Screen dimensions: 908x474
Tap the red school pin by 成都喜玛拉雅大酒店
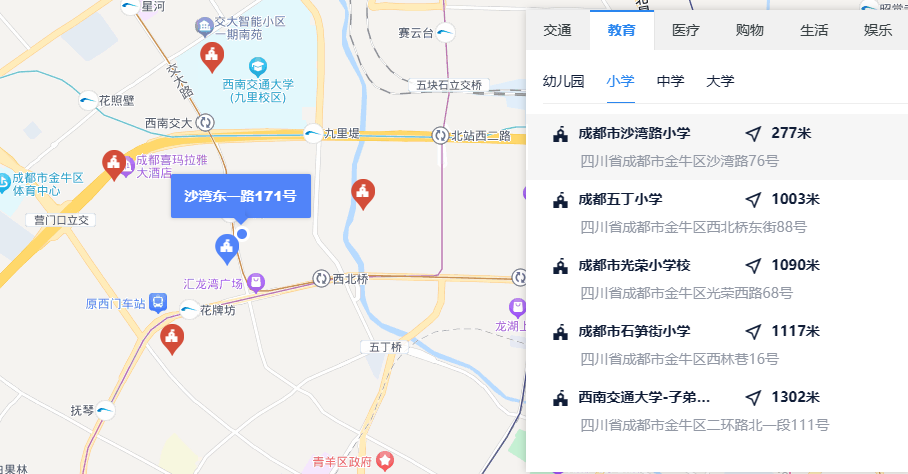[x=115, y=163]
